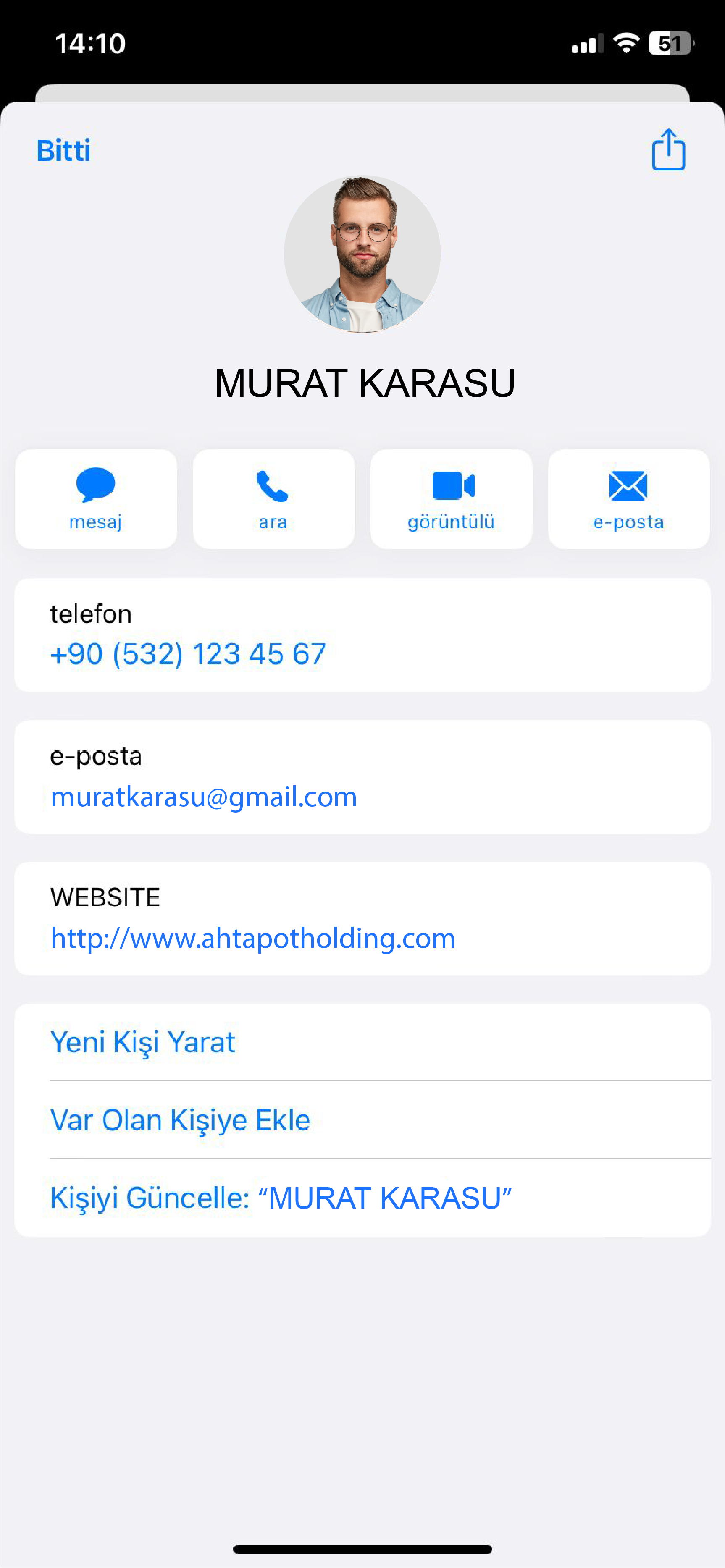Share this contact via the share icon
This screenshot has width=725, height=1568.
click(x=668, y=149)
